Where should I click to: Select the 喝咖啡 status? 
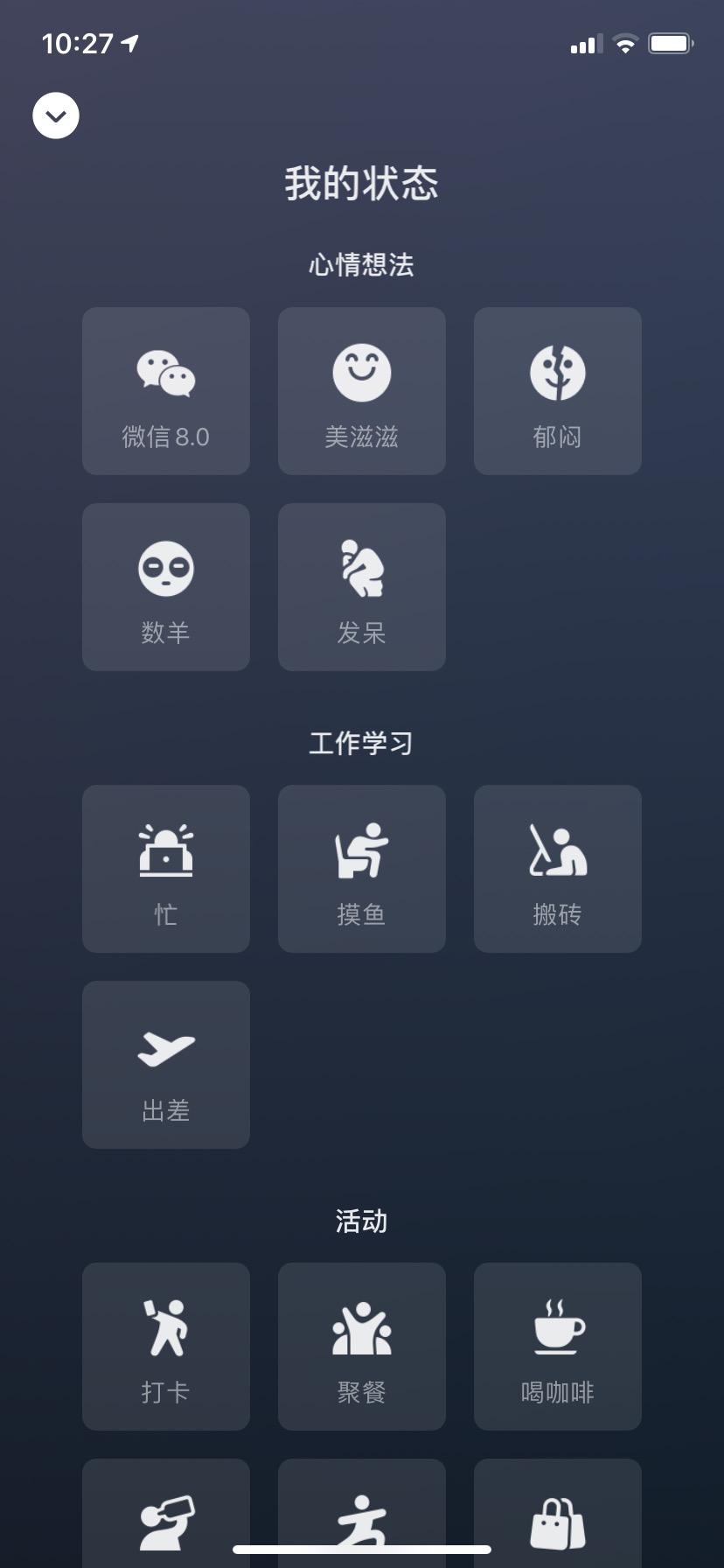(x=558, y=1347)
